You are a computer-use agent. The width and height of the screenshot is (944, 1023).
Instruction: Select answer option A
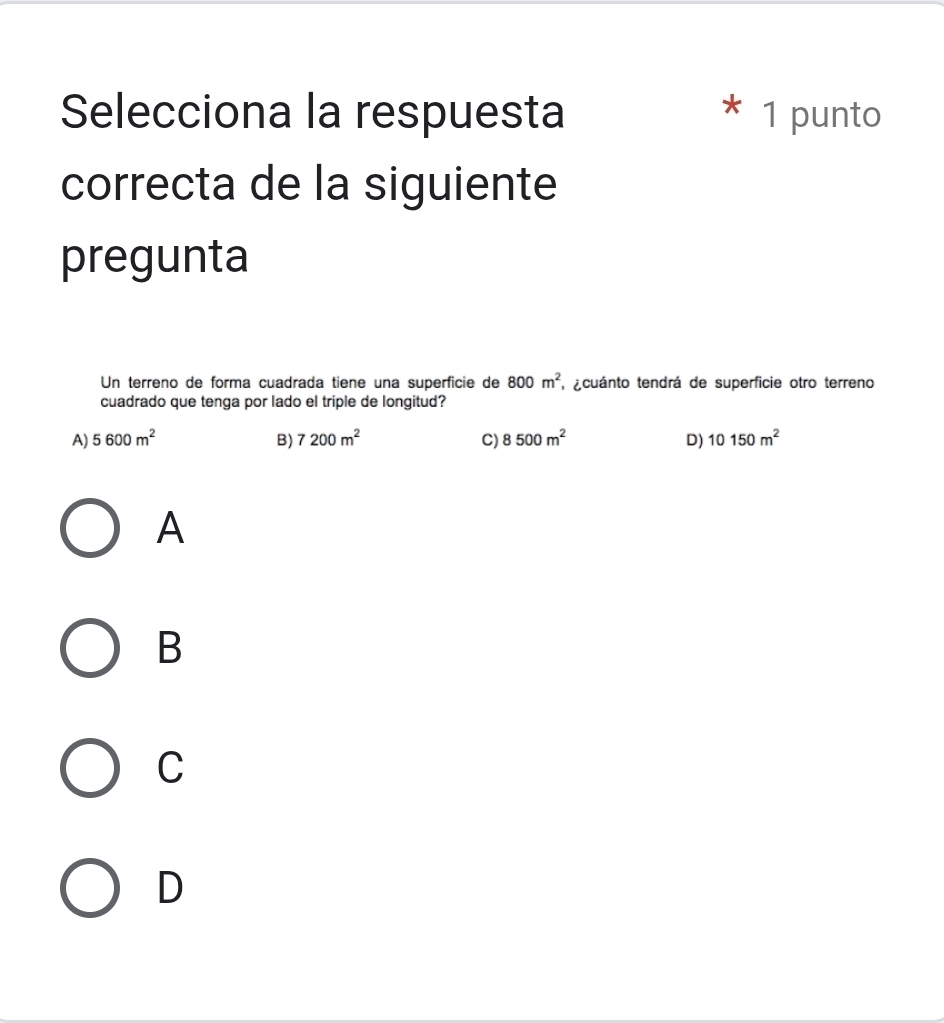coord(90,529)
